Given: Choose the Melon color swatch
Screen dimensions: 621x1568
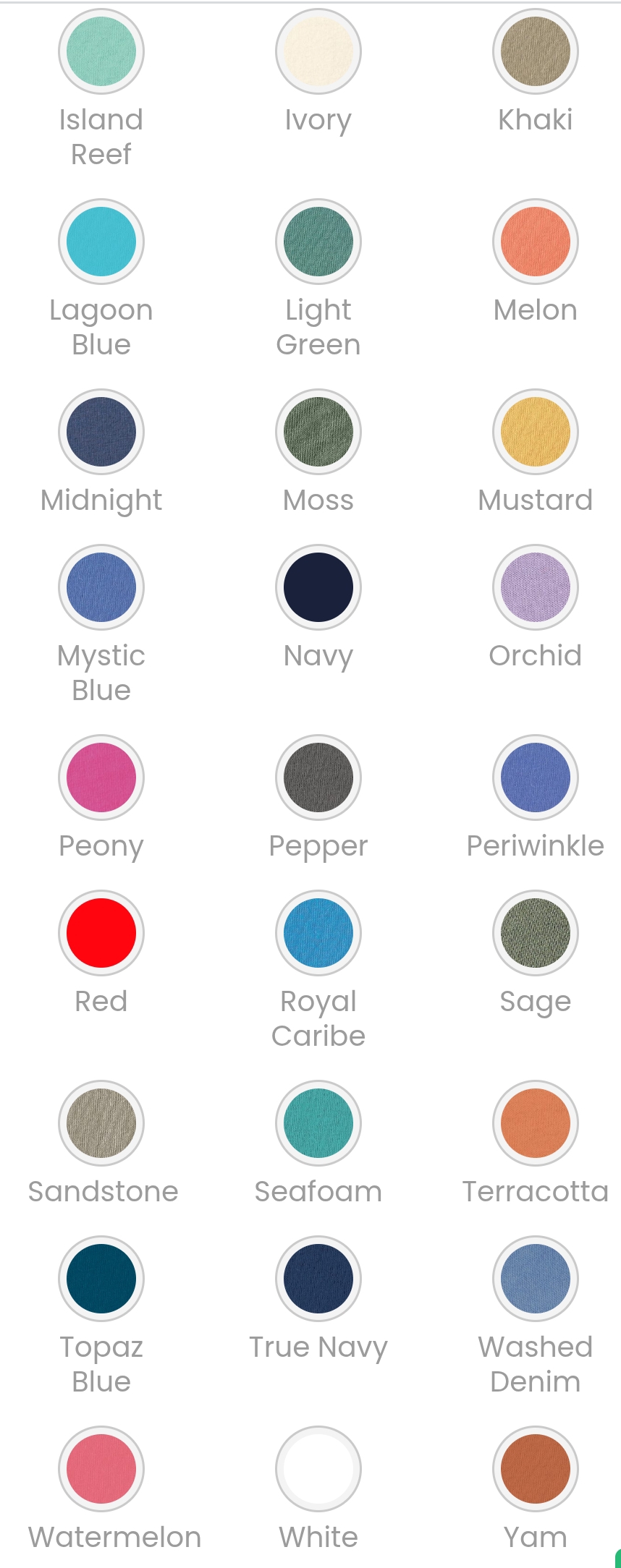Looking at the screenshot, I should [536, 242].
